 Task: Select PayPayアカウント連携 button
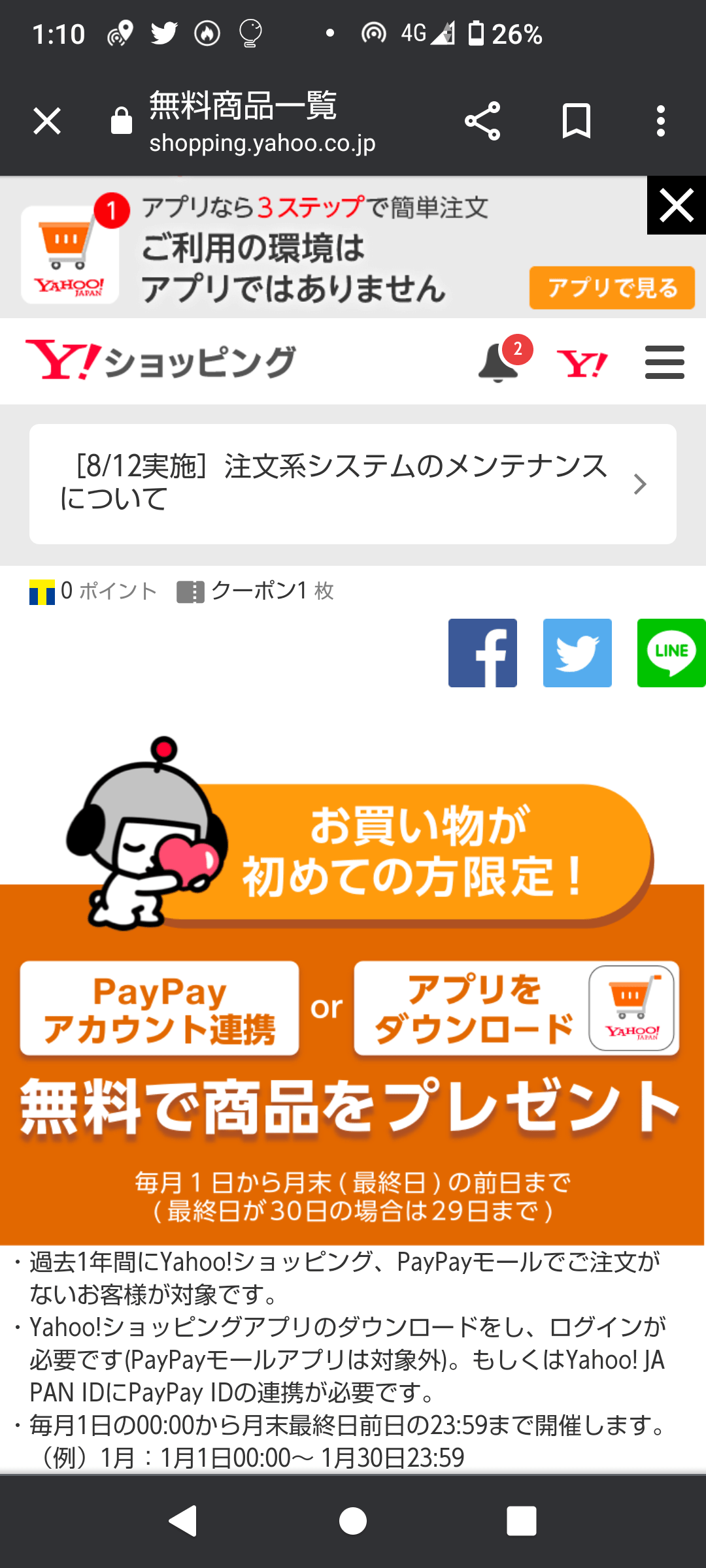[x=160, y=1009]
